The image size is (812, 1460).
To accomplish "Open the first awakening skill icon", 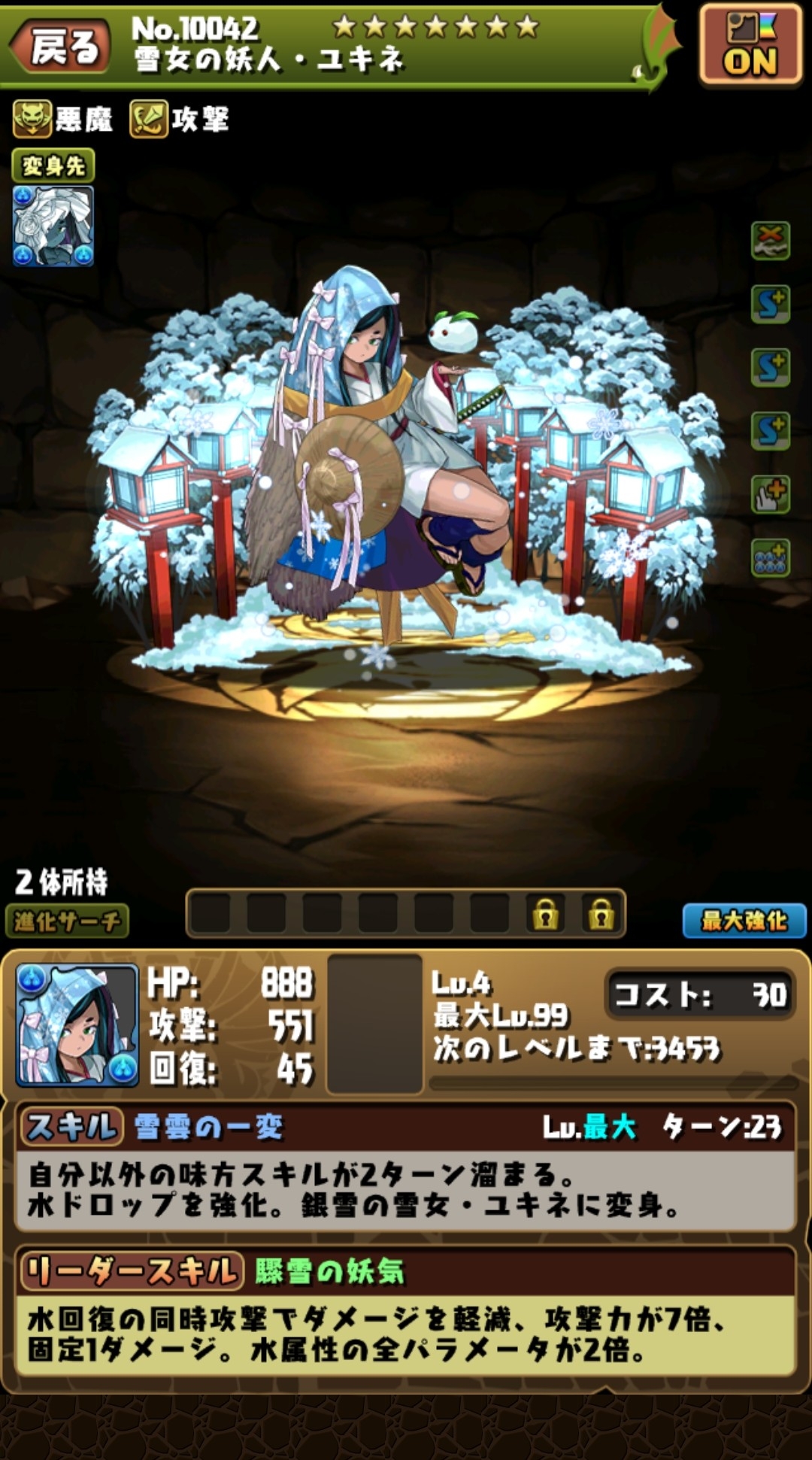I will pos(771,241).
